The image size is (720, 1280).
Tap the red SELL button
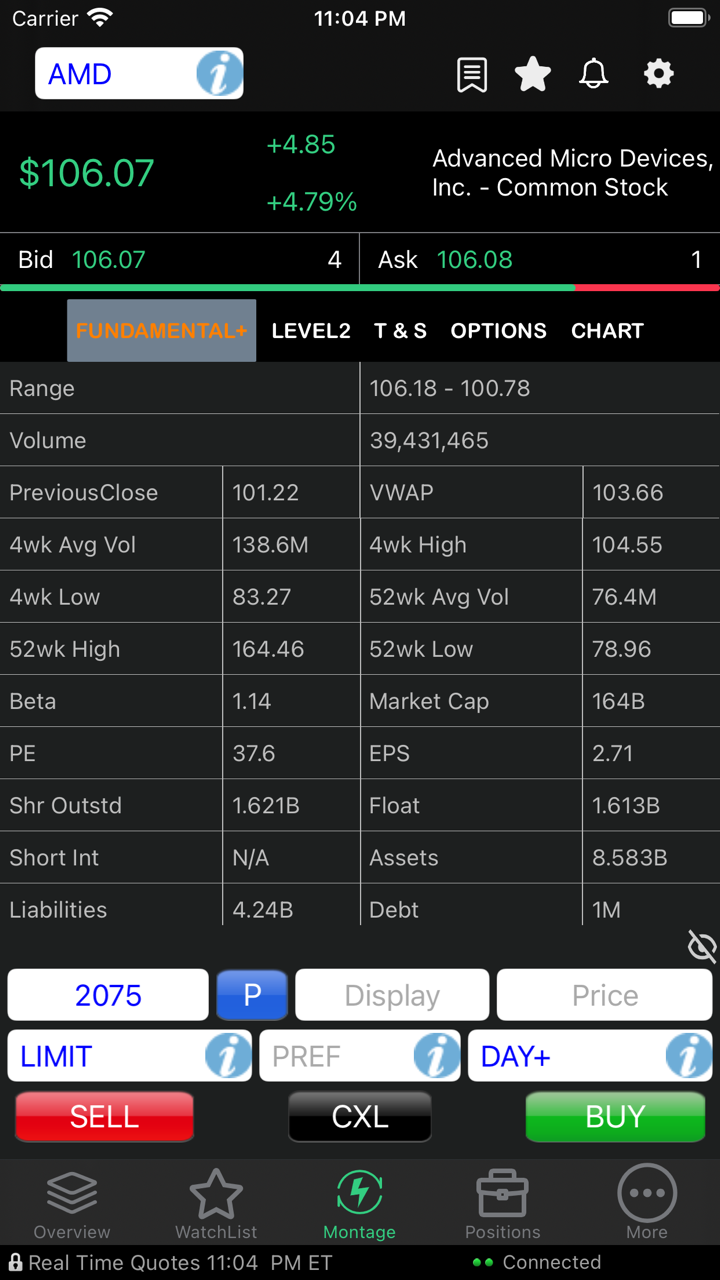coord(104,1116)
